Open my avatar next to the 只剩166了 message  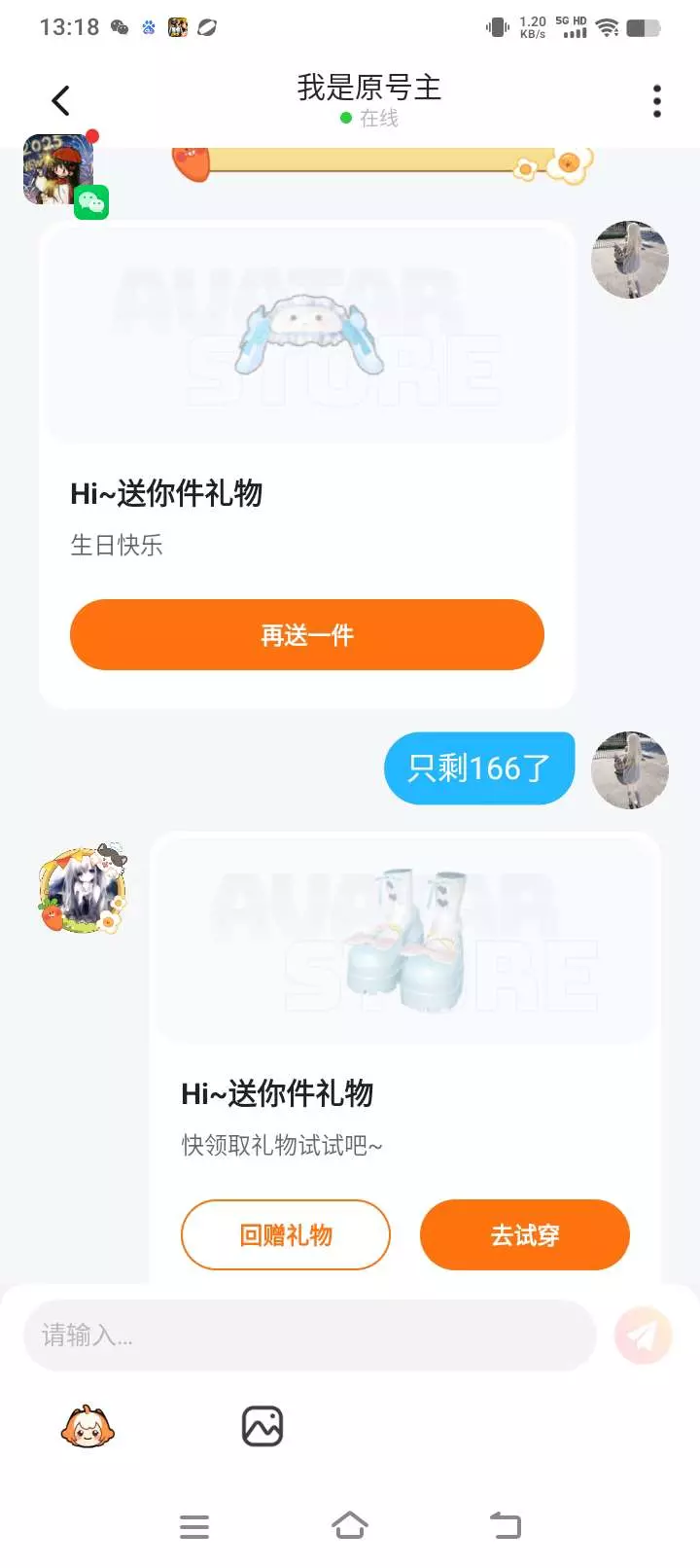(630, 770)
